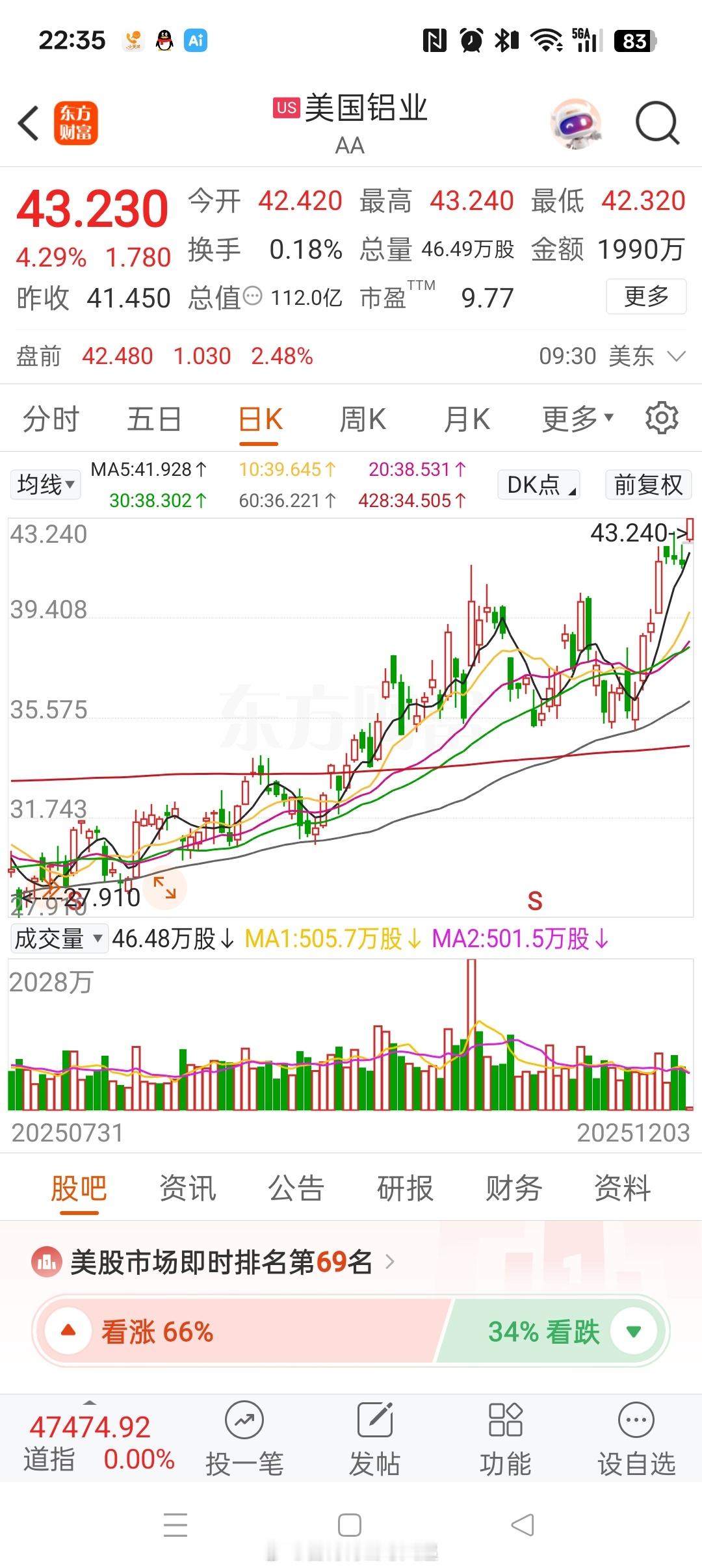Viewport: 702px width, 1568px height.
Task: Open the 成交量 indicator dropdown
Action: tap(58, 938)
